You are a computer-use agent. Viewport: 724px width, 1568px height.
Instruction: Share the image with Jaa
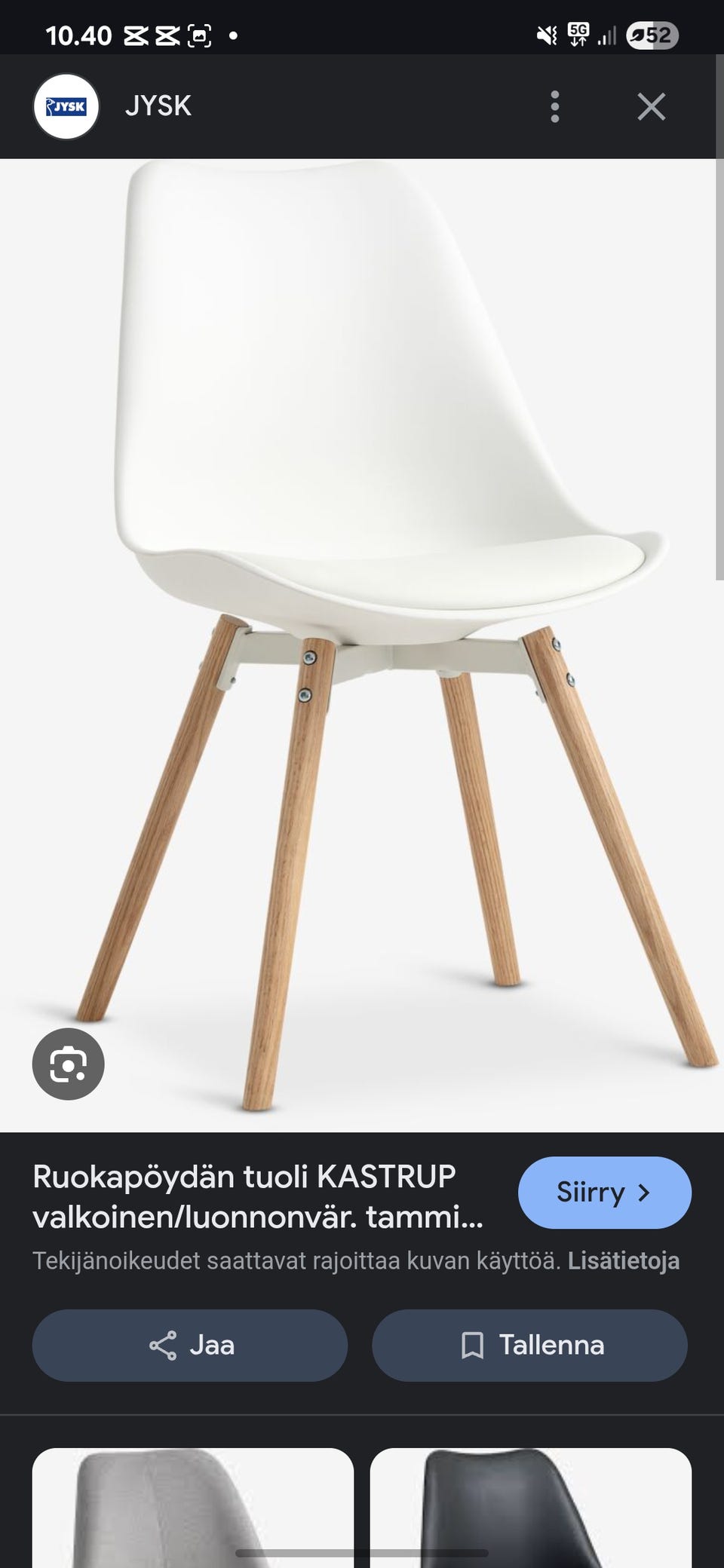(x=190, y=1345)
